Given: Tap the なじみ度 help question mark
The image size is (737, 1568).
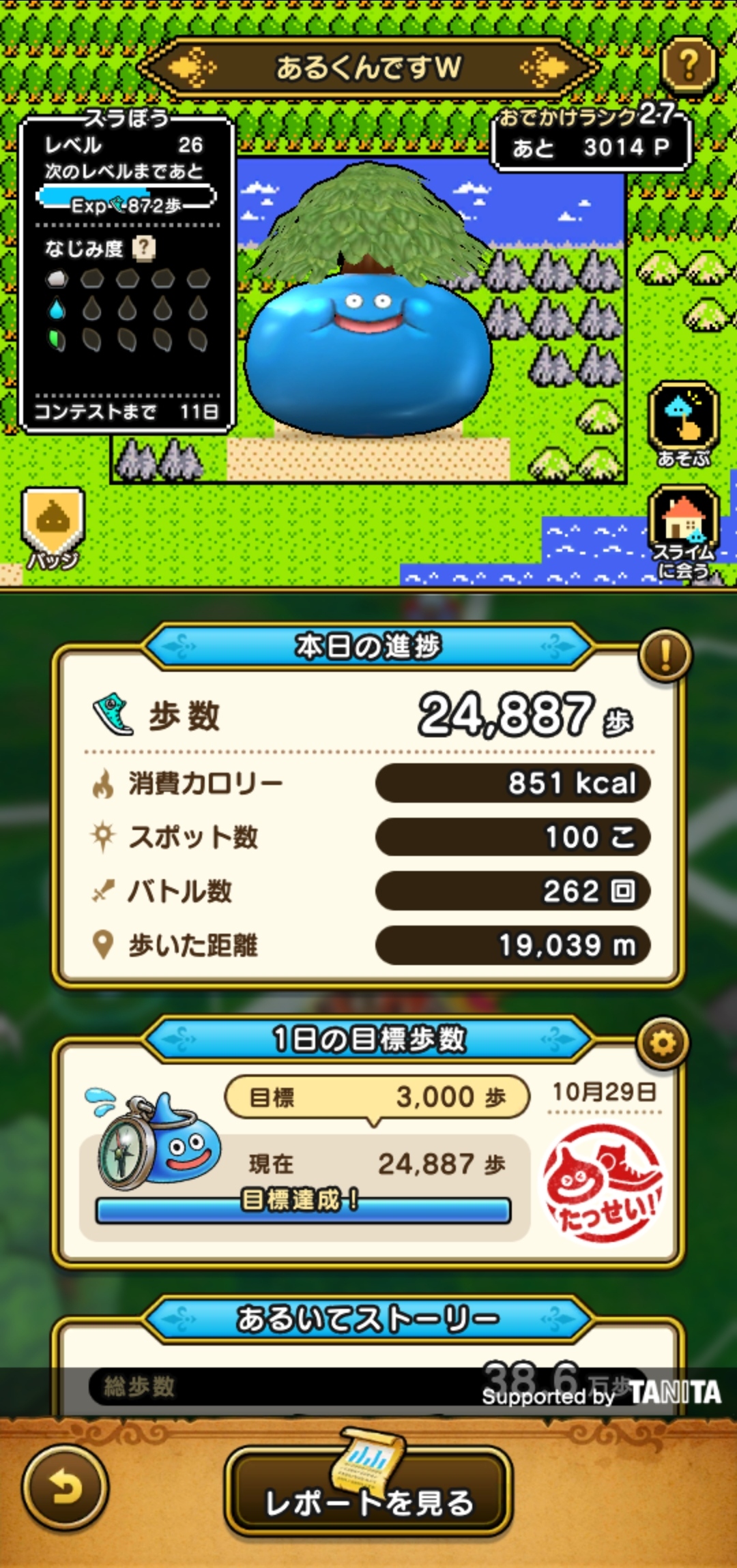Looking at the screenshot, I should click(143, 248).
